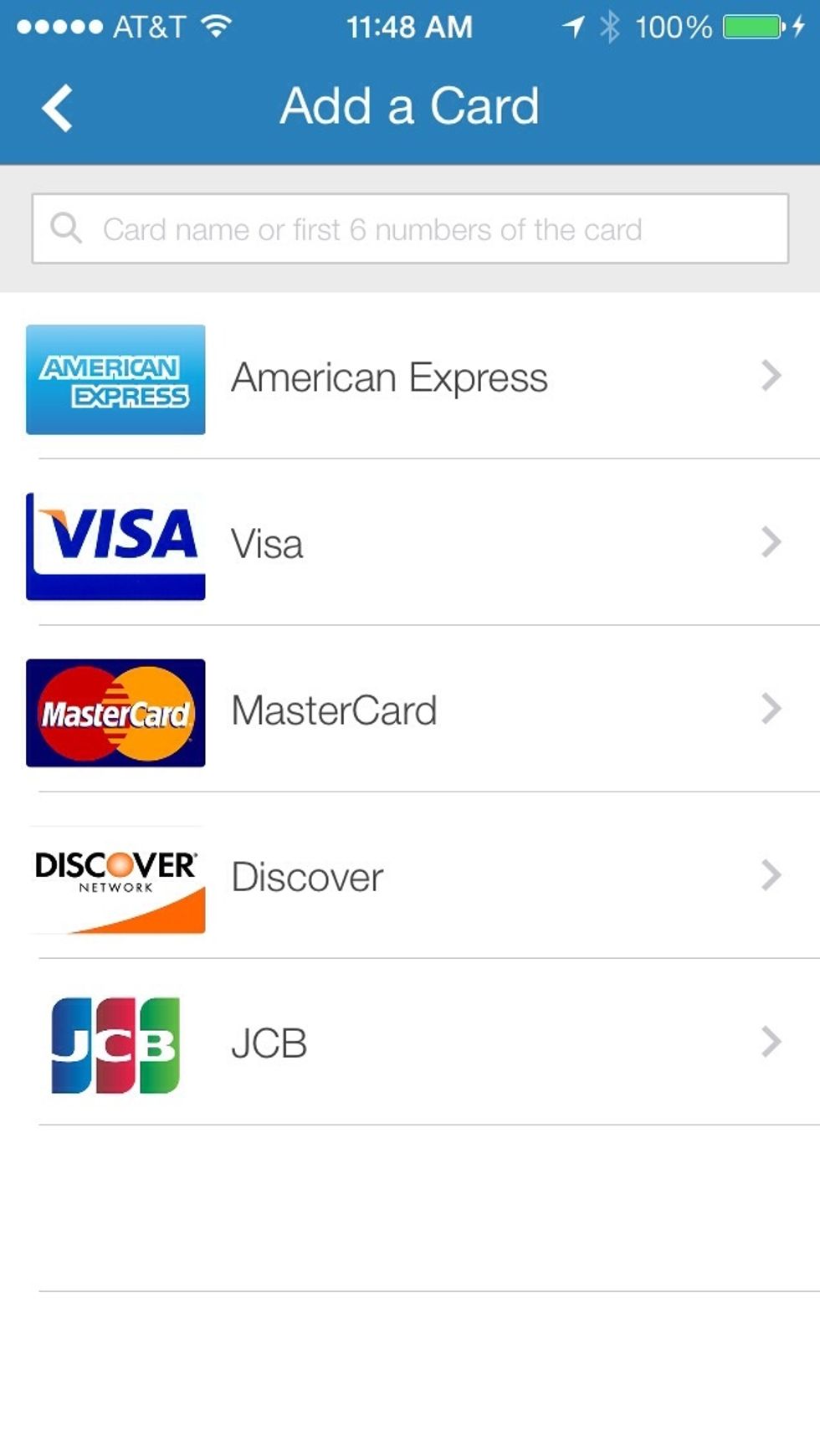Screen dimensions: 820x1456
Task: Go back using the back arrow
Action: pos(55,105)
